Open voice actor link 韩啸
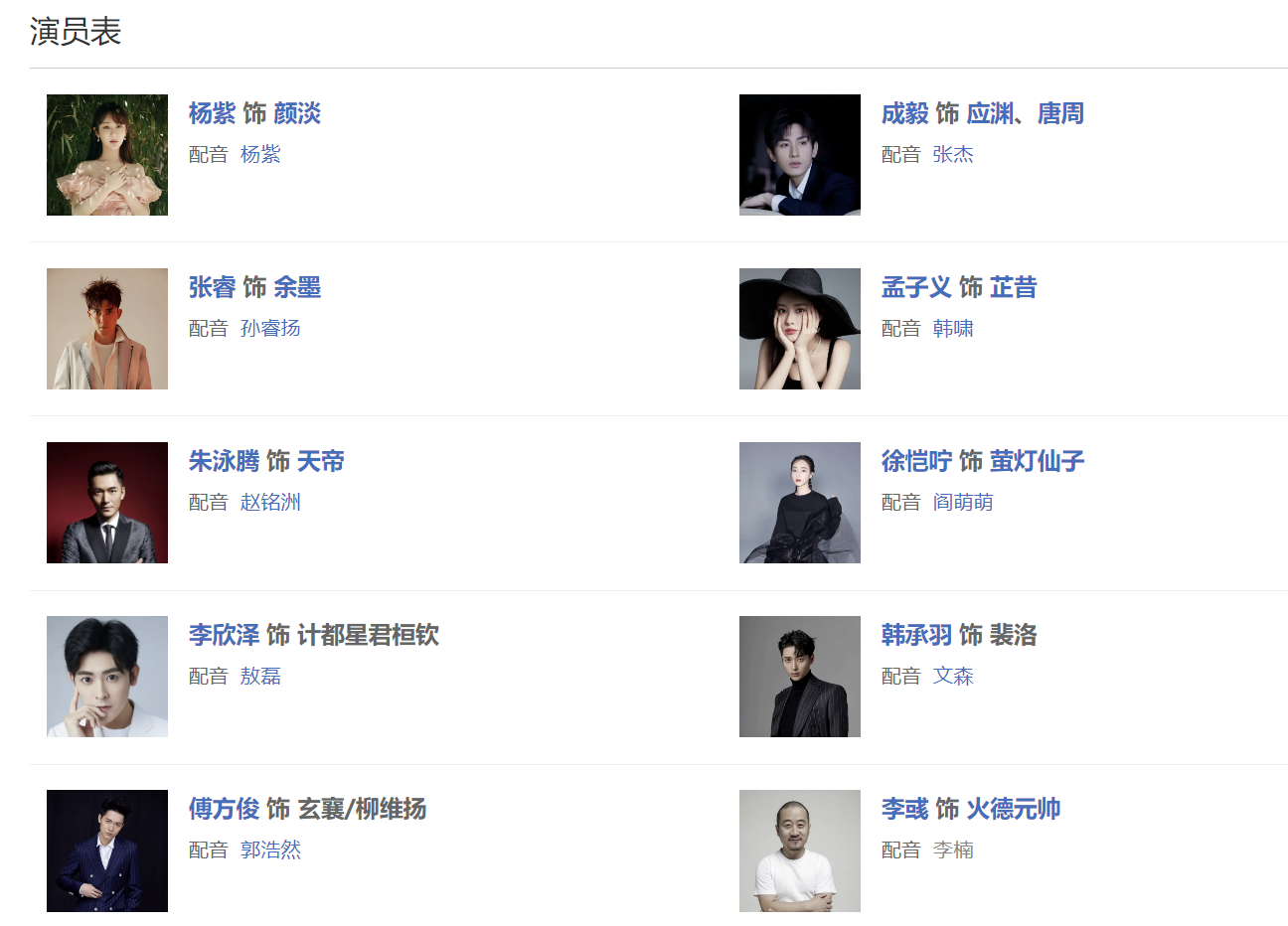1288x926 pixels. click(952, 328)
